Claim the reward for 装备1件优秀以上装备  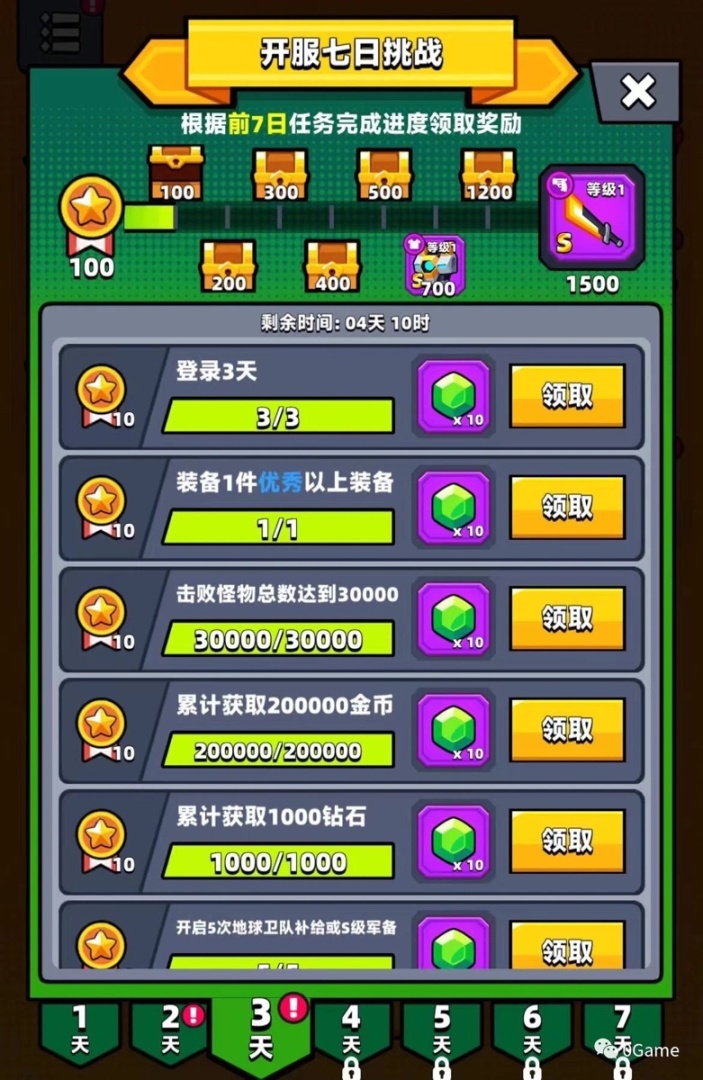(x=567, y=507)
